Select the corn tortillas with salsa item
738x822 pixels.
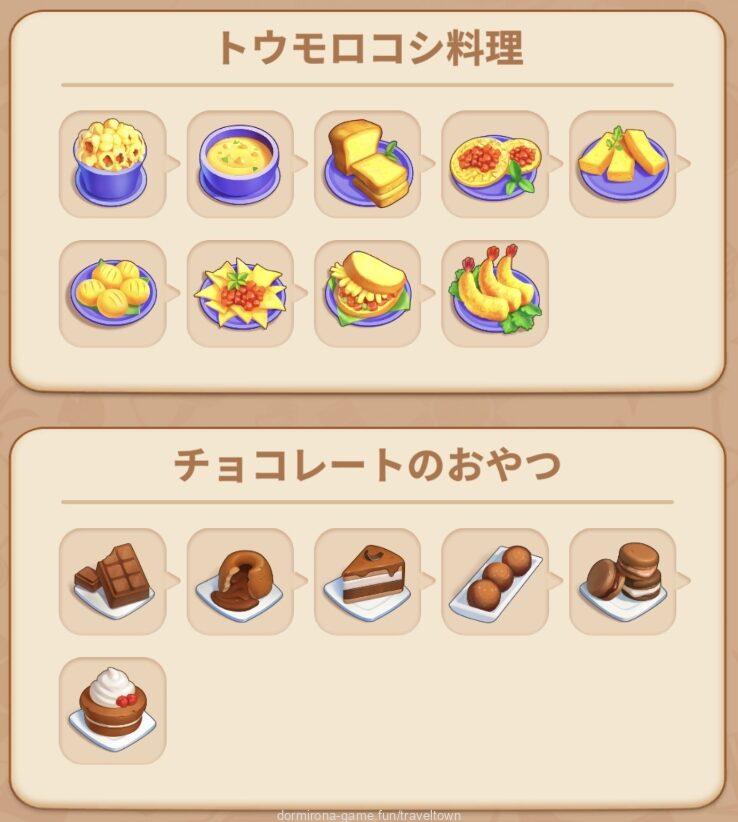(x=495, y=163)
